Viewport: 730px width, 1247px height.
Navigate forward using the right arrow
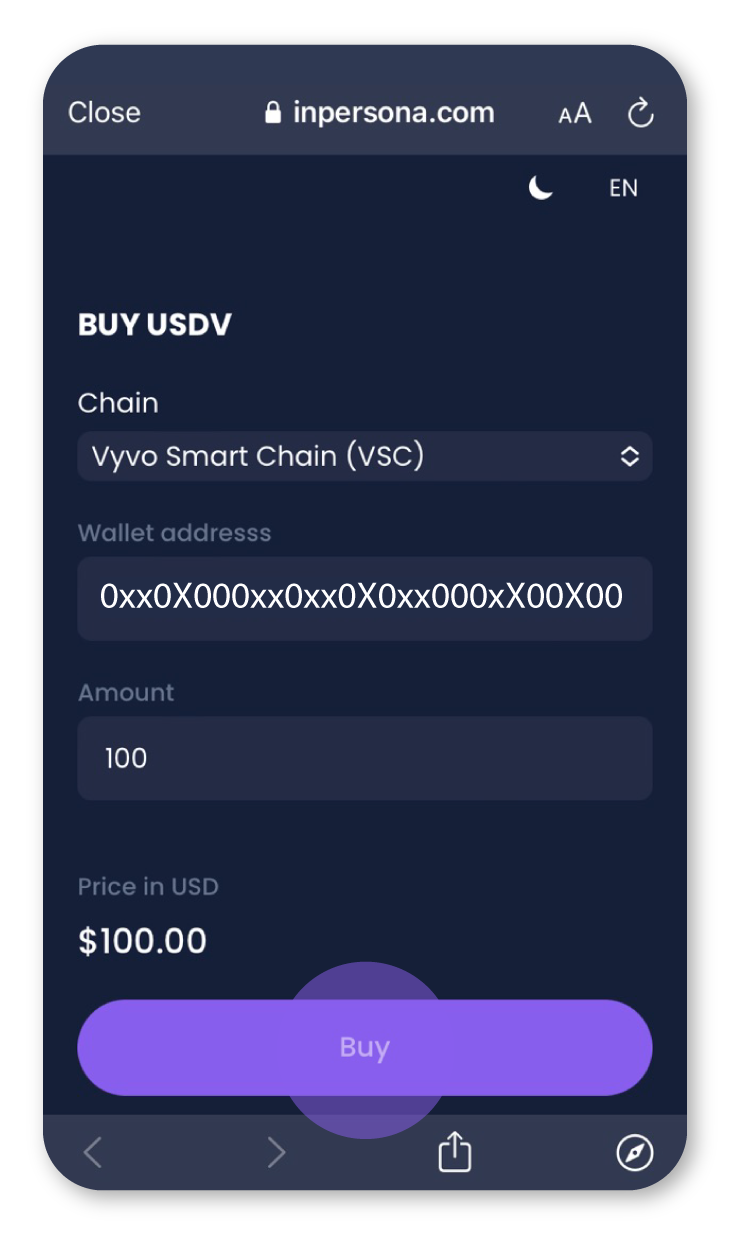coord(277,1152)
